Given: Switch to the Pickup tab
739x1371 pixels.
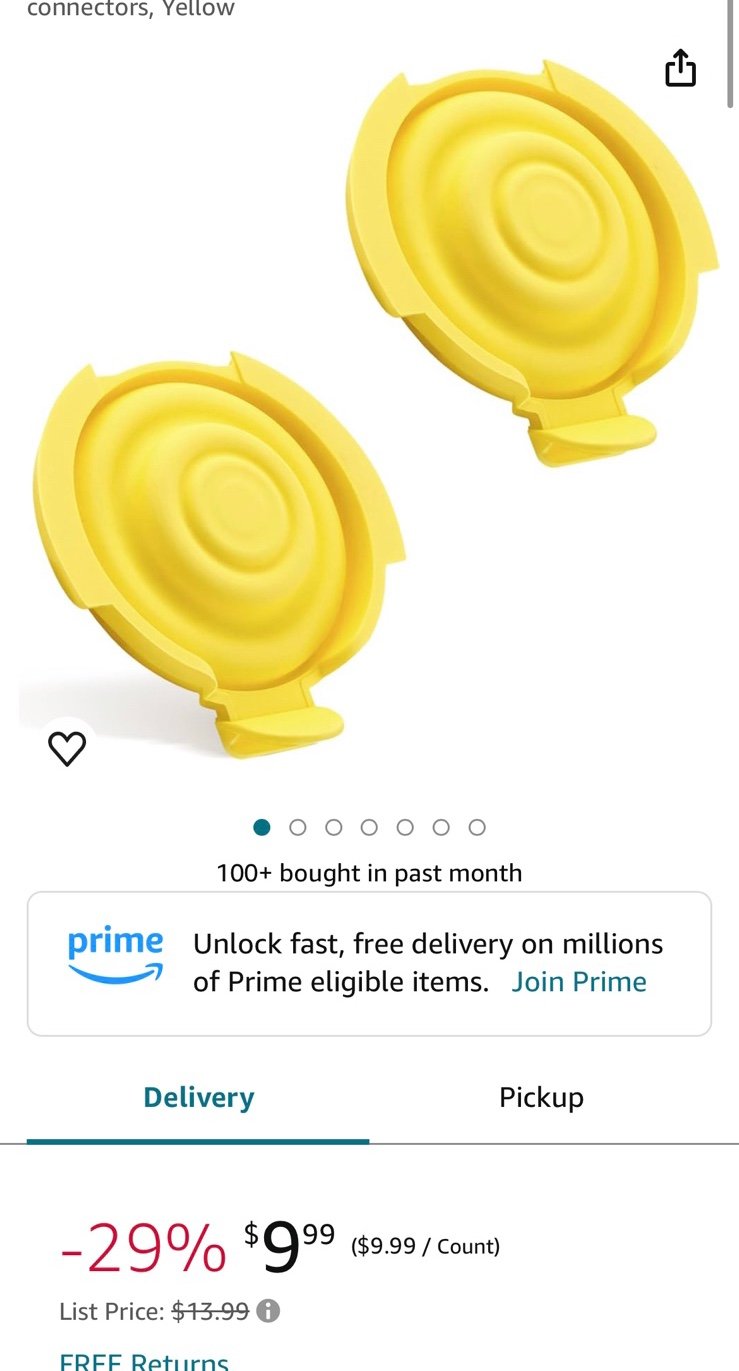Looking at the screenshot, I should pos(541,1097).
